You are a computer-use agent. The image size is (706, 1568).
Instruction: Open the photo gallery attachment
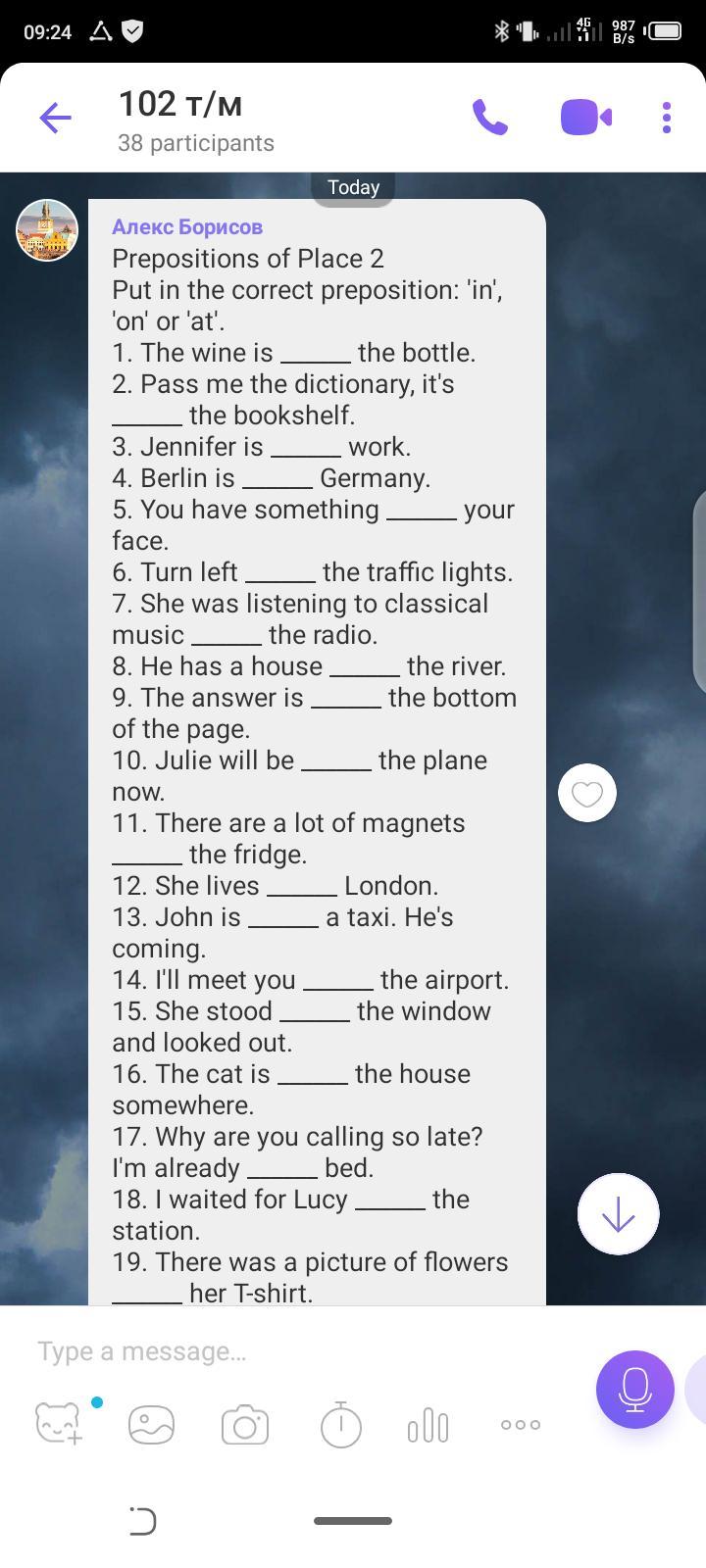point(151,1425)
